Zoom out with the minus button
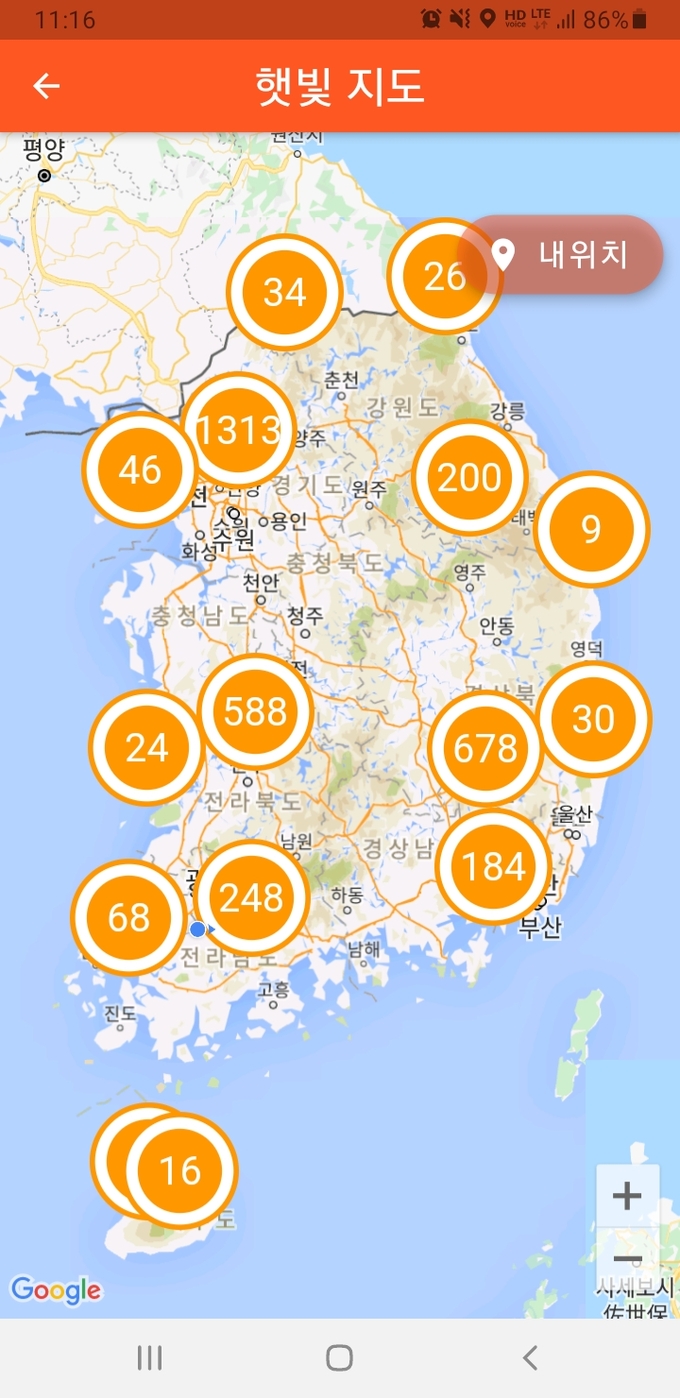 (x=627, y=1260)
